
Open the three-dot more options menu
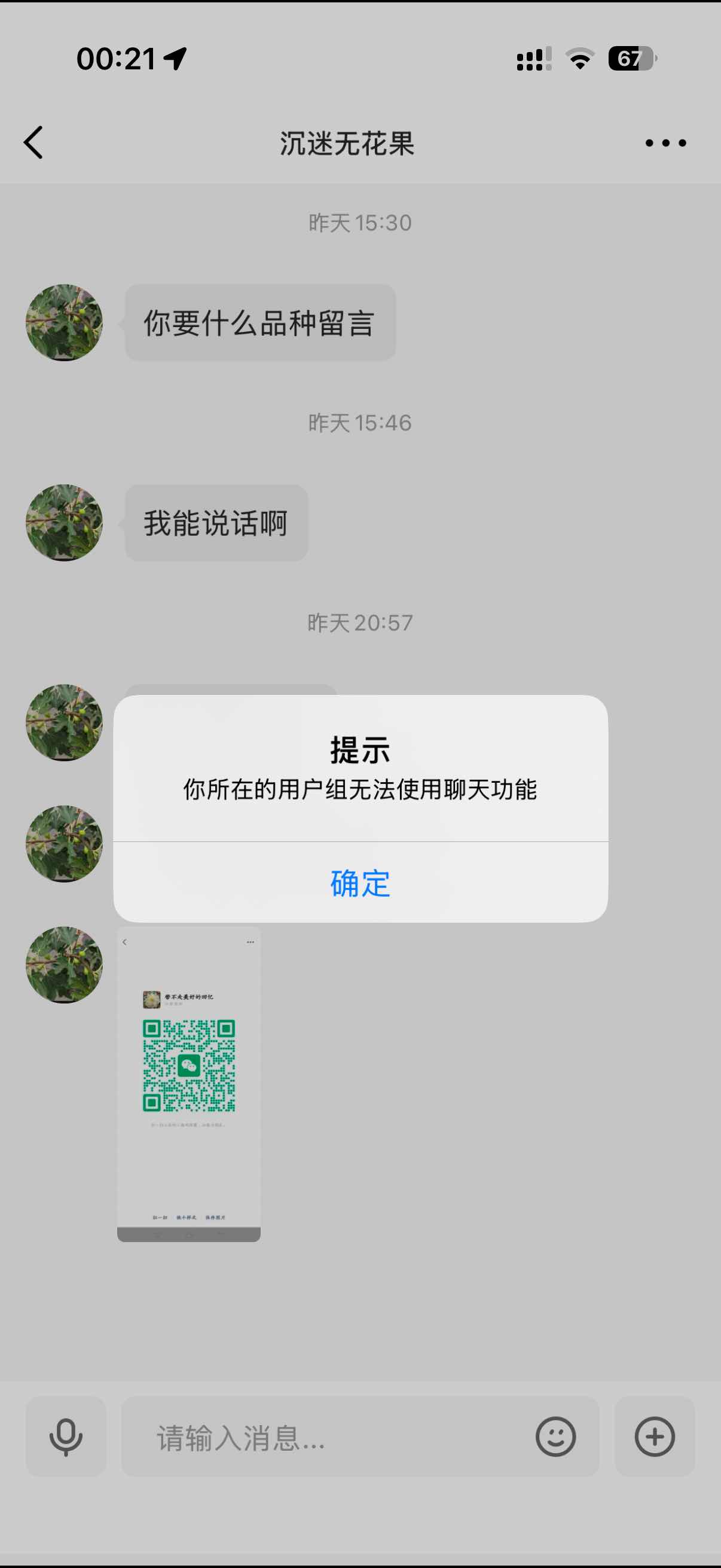665,143
